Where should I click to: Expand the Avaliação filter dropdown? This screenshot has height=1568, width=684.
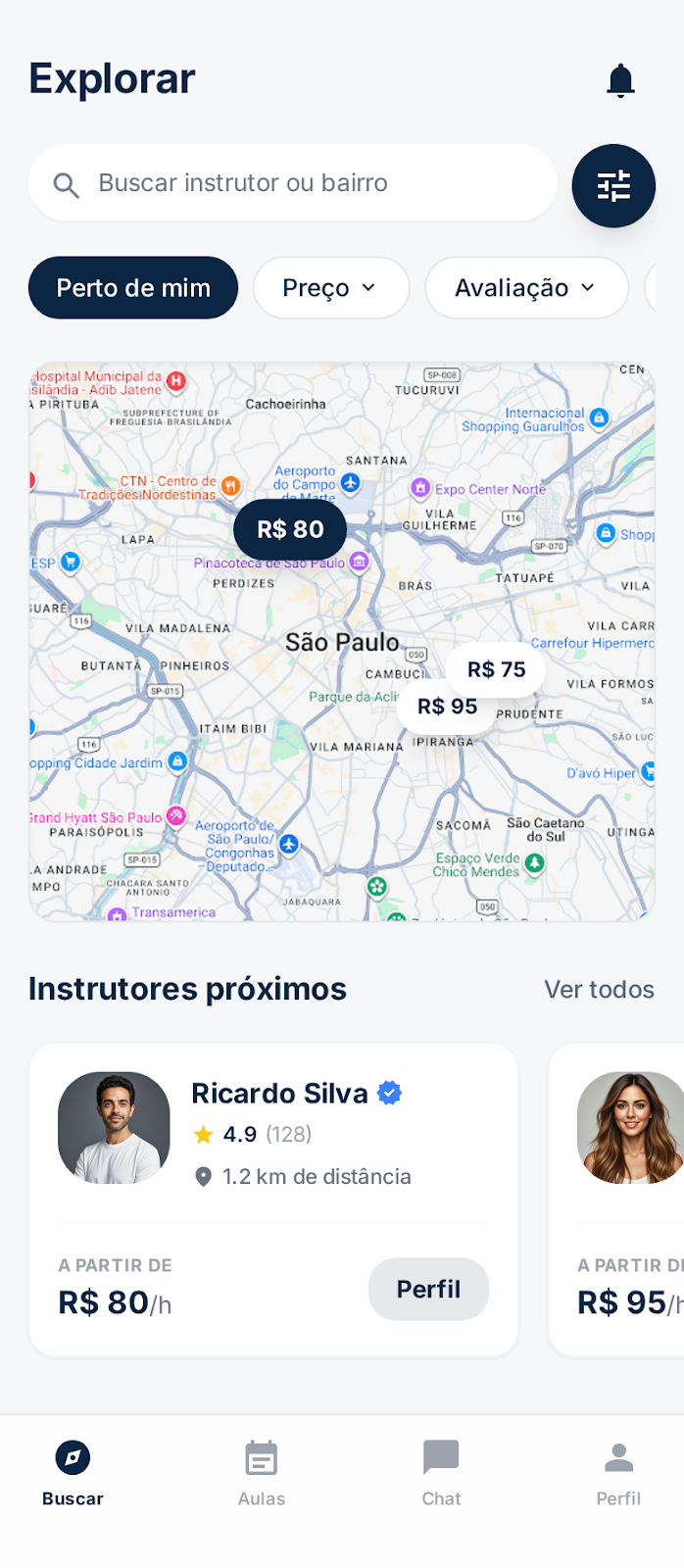point(525,288)
